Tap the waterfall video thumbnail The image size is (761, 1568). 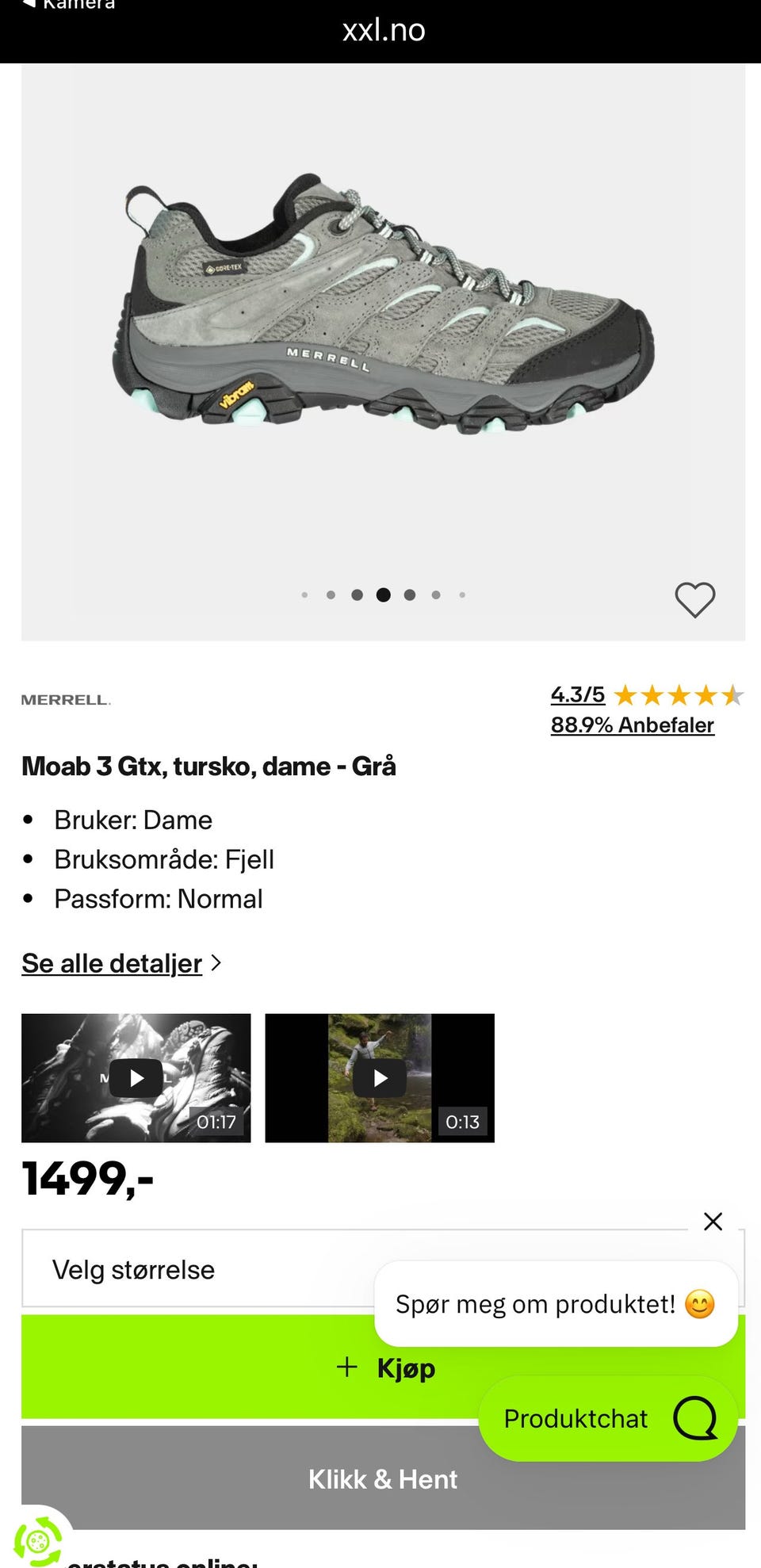point(379,1078)
